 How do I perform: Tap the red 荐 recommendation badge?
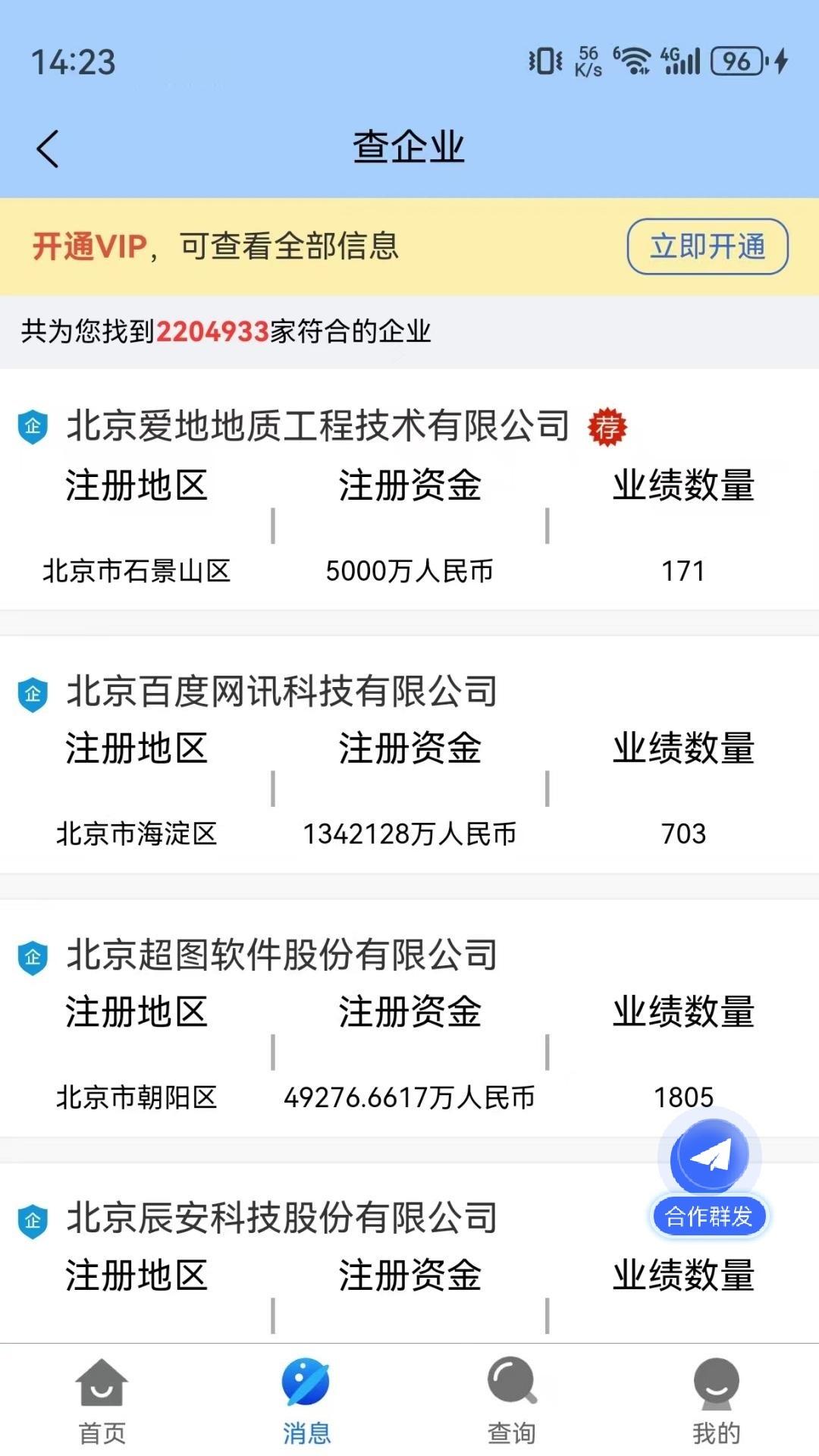coord(607,426)
